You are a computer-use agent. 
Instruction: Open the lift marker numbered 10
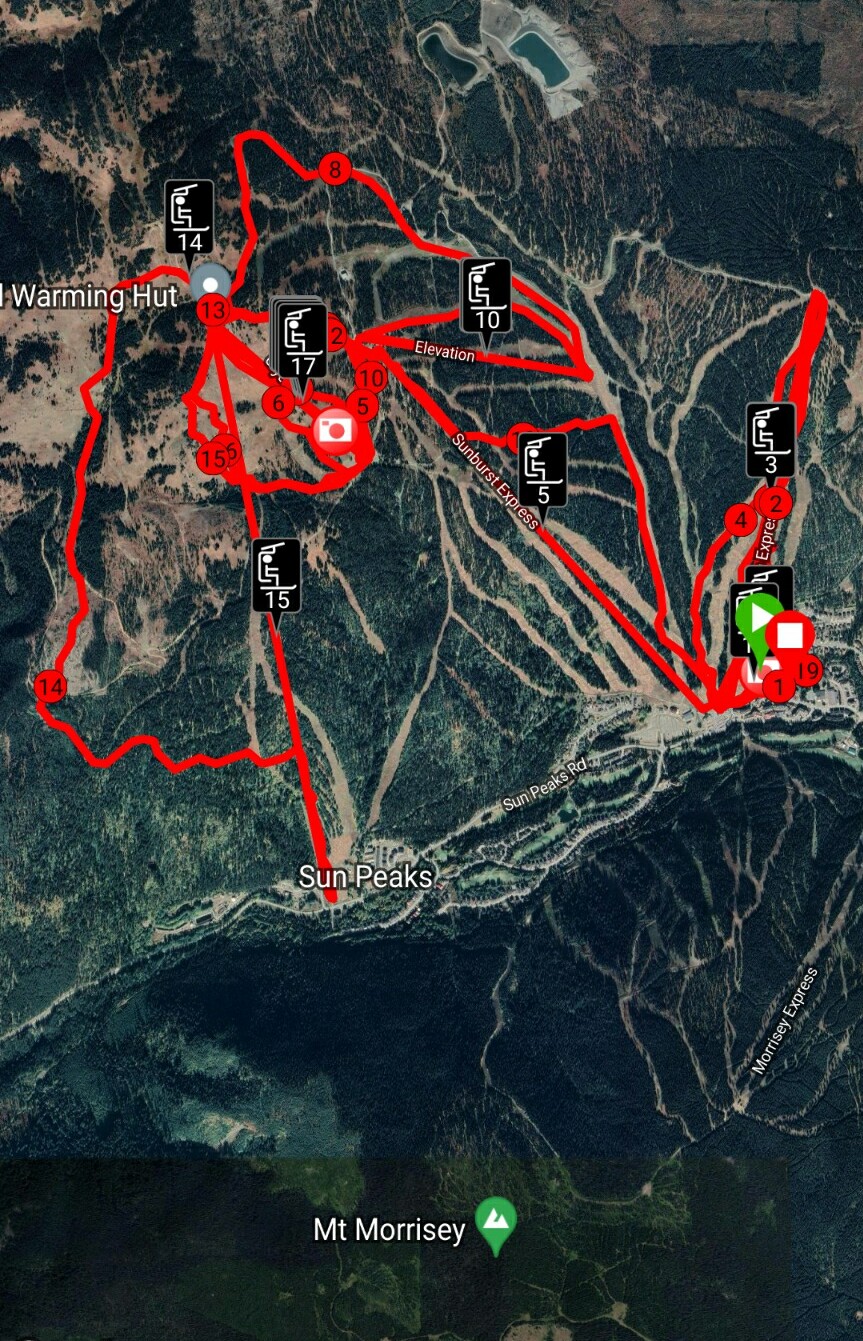[486, 295]
